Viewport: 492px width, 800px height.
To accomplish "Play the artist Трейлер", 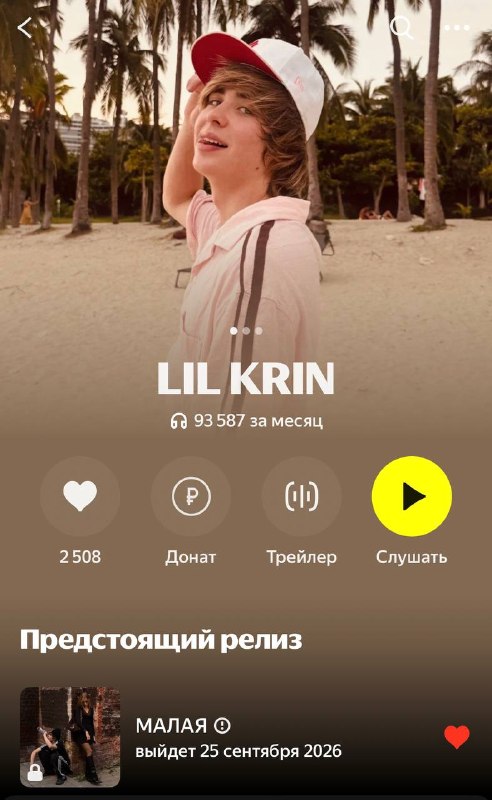I will tap(302, 496).
